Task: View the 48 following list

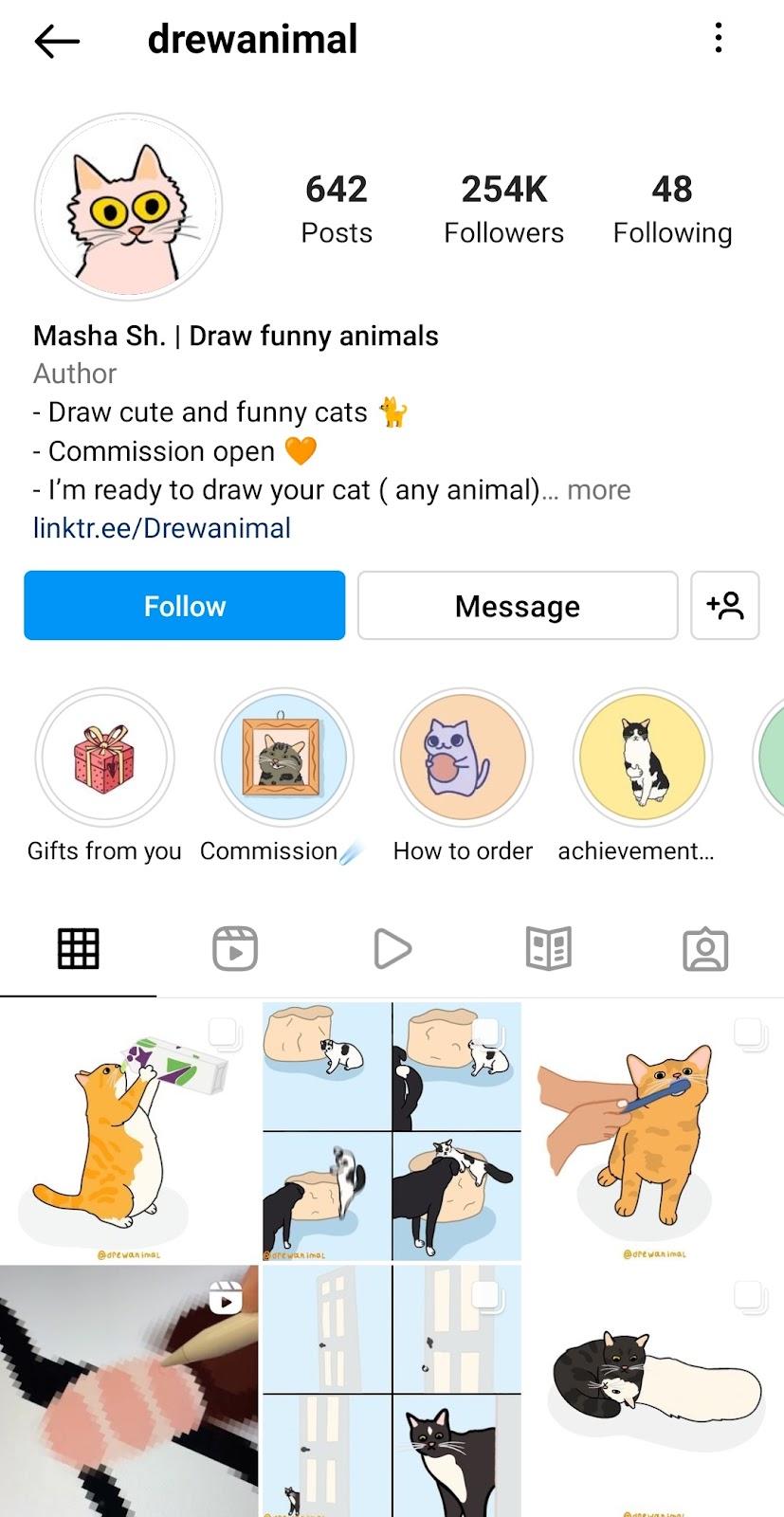Action: (672, 209)
